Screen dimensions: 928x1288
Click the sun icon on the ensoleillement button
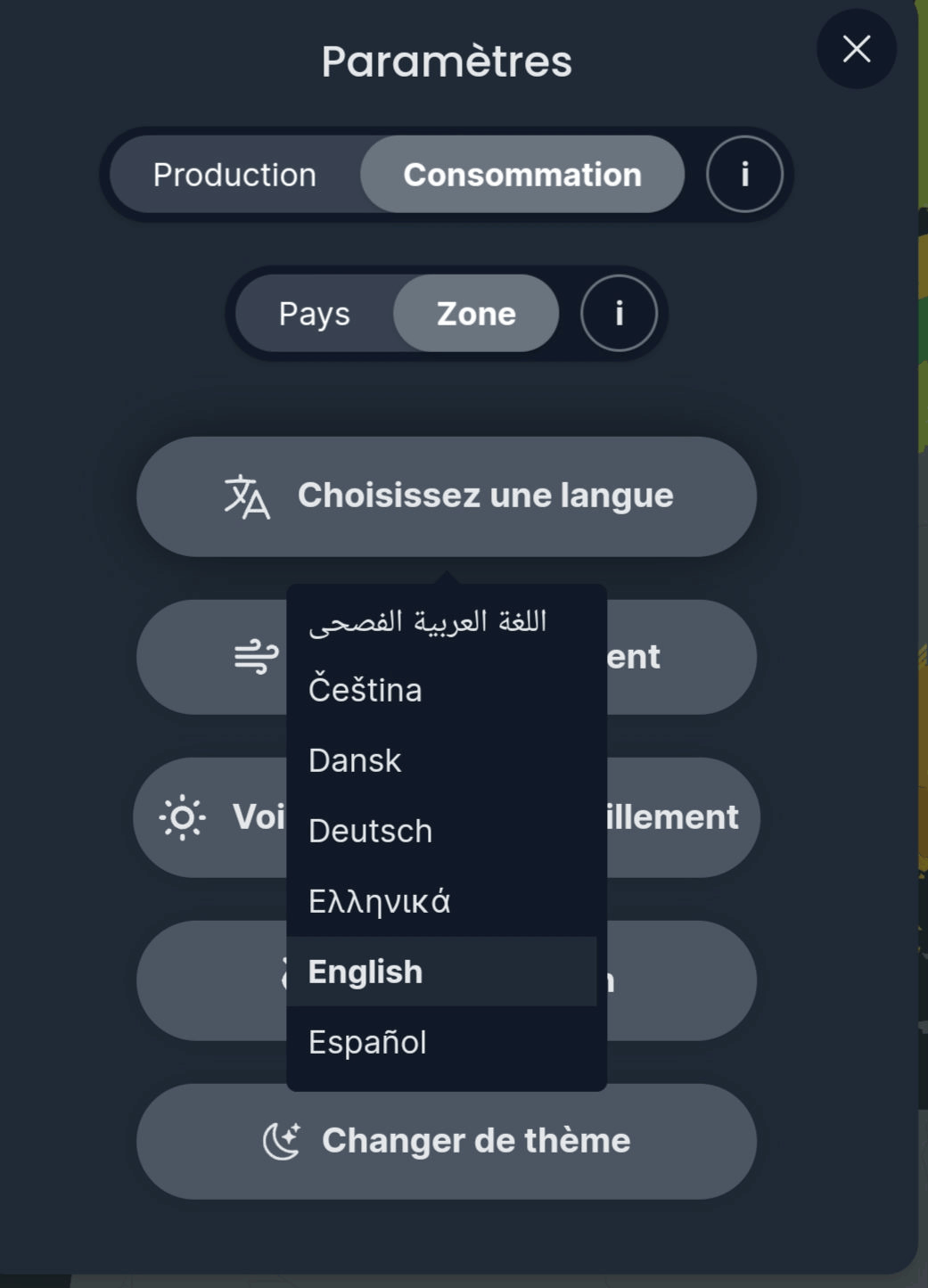tap(185, 816)
